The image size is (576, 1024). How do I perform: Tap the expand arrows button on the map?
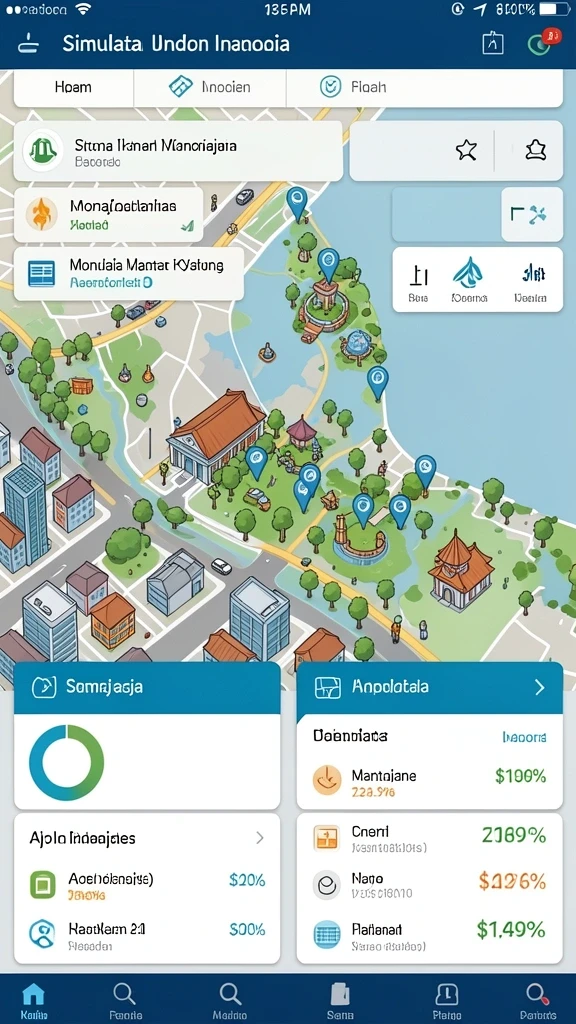tap(532, 214)
